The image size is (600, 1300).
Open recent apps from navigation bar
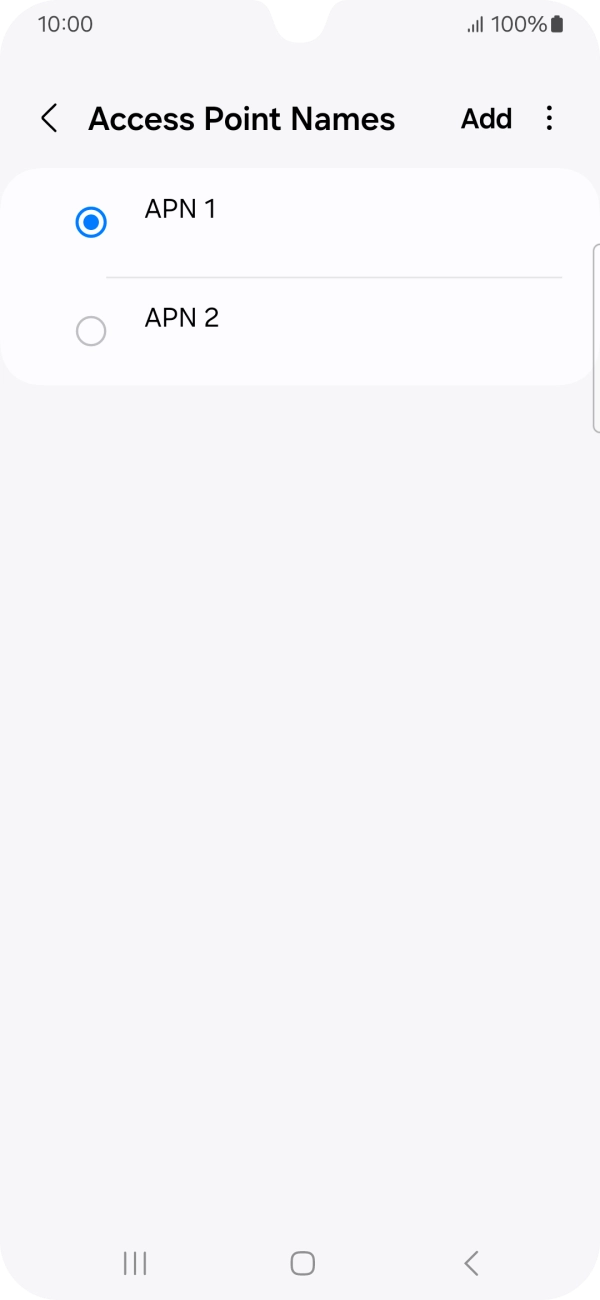(135, 1263)
